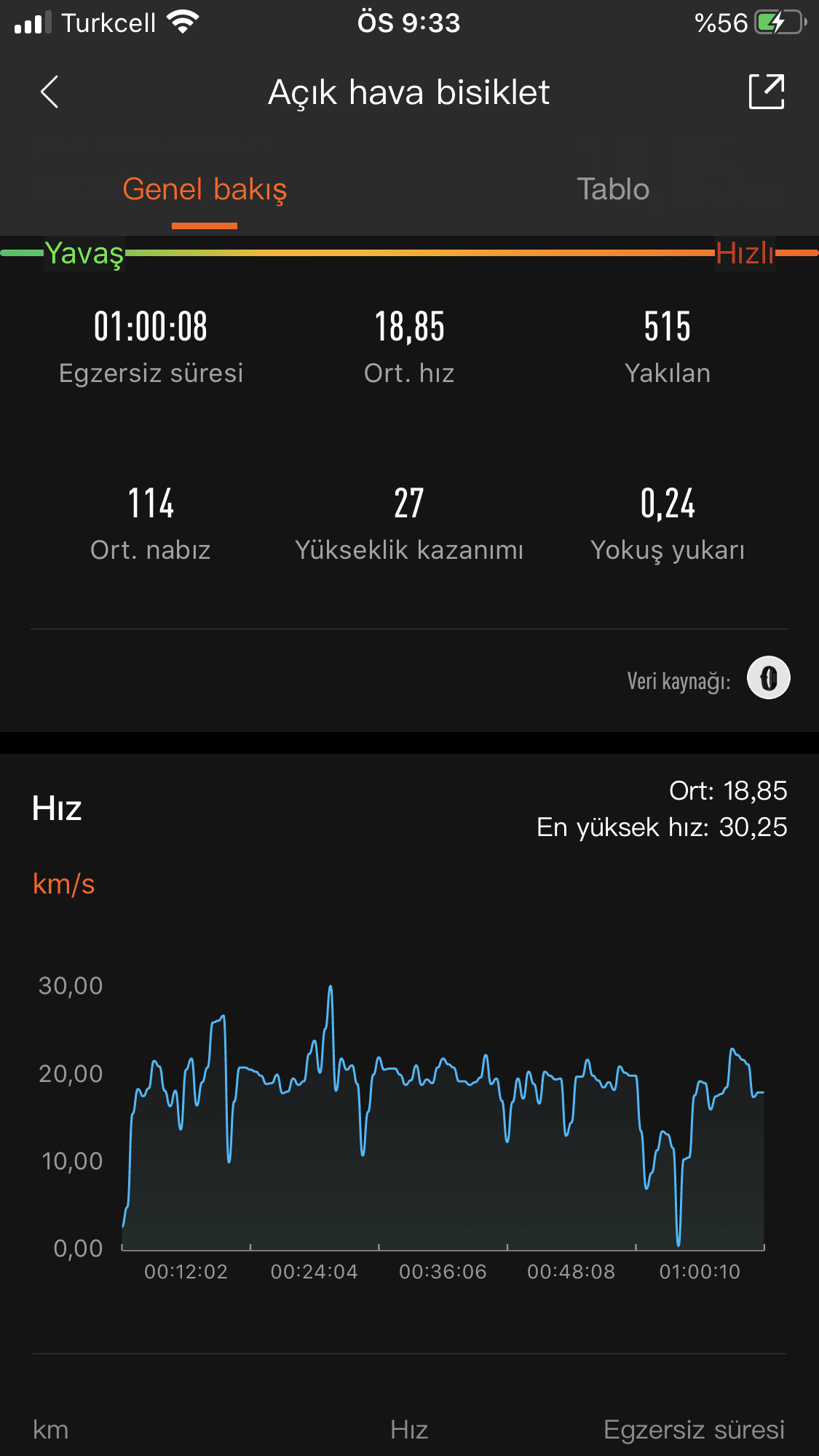819x1456 pixels.
Task: Select the Genel bakış tab
Action: click(x=205, y=189)
